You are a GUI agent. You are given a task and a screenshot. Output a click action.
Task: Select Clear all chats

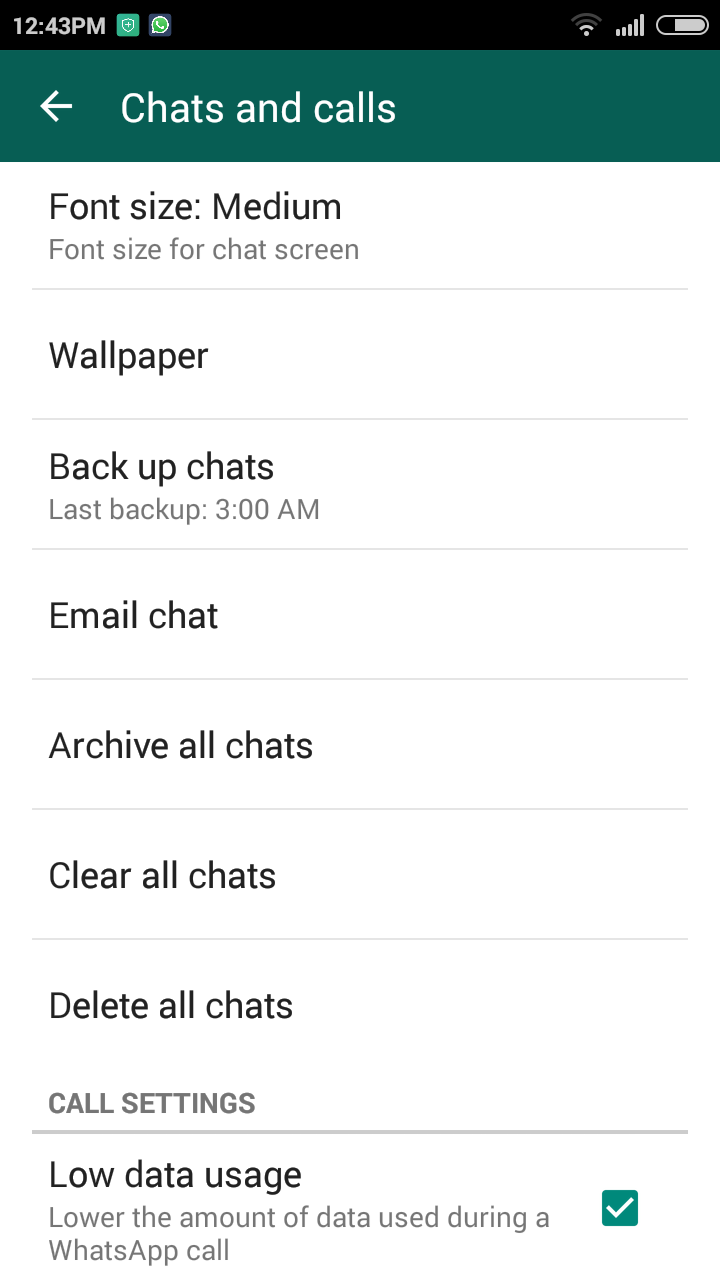tap(360, 875)
